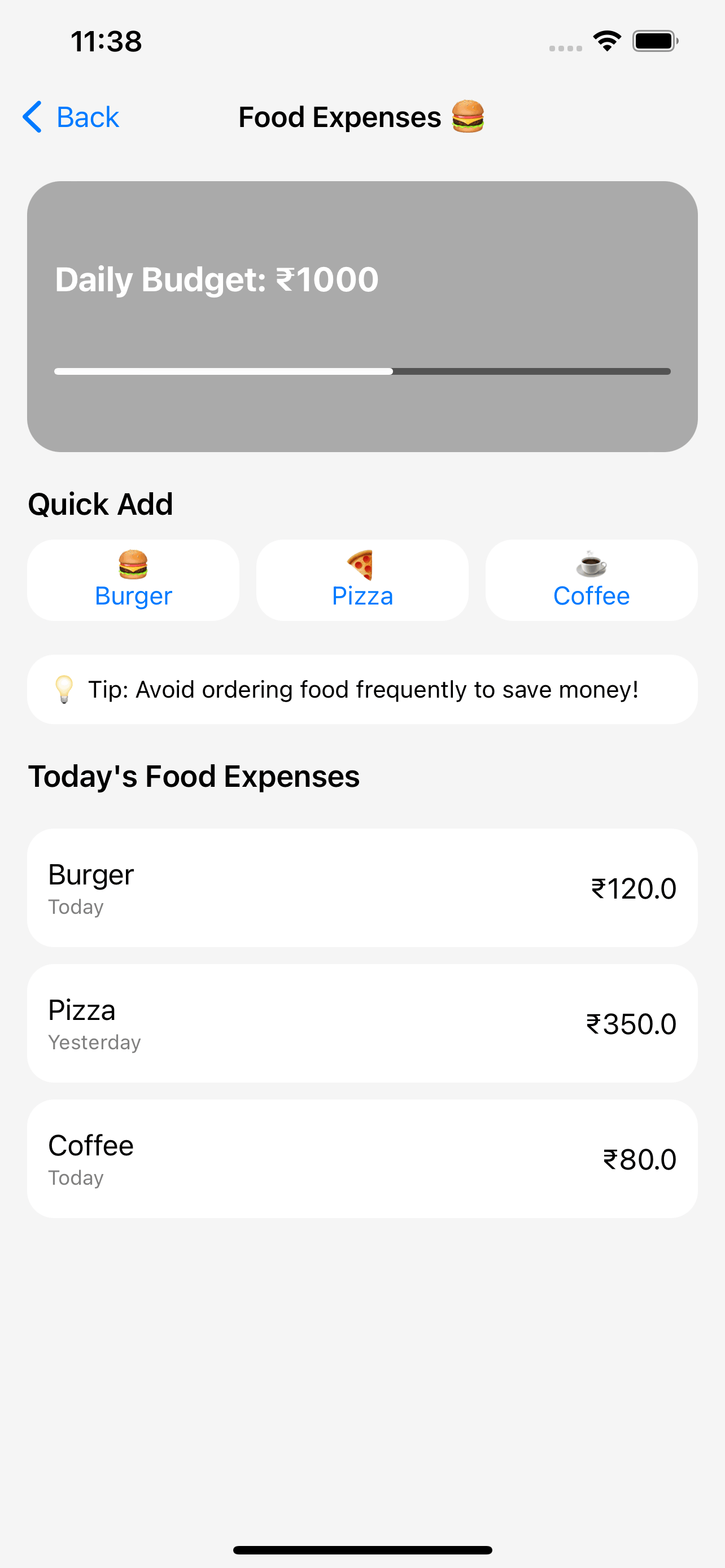
Task: Go back to the previous screen
Action: tap(71, 117)
